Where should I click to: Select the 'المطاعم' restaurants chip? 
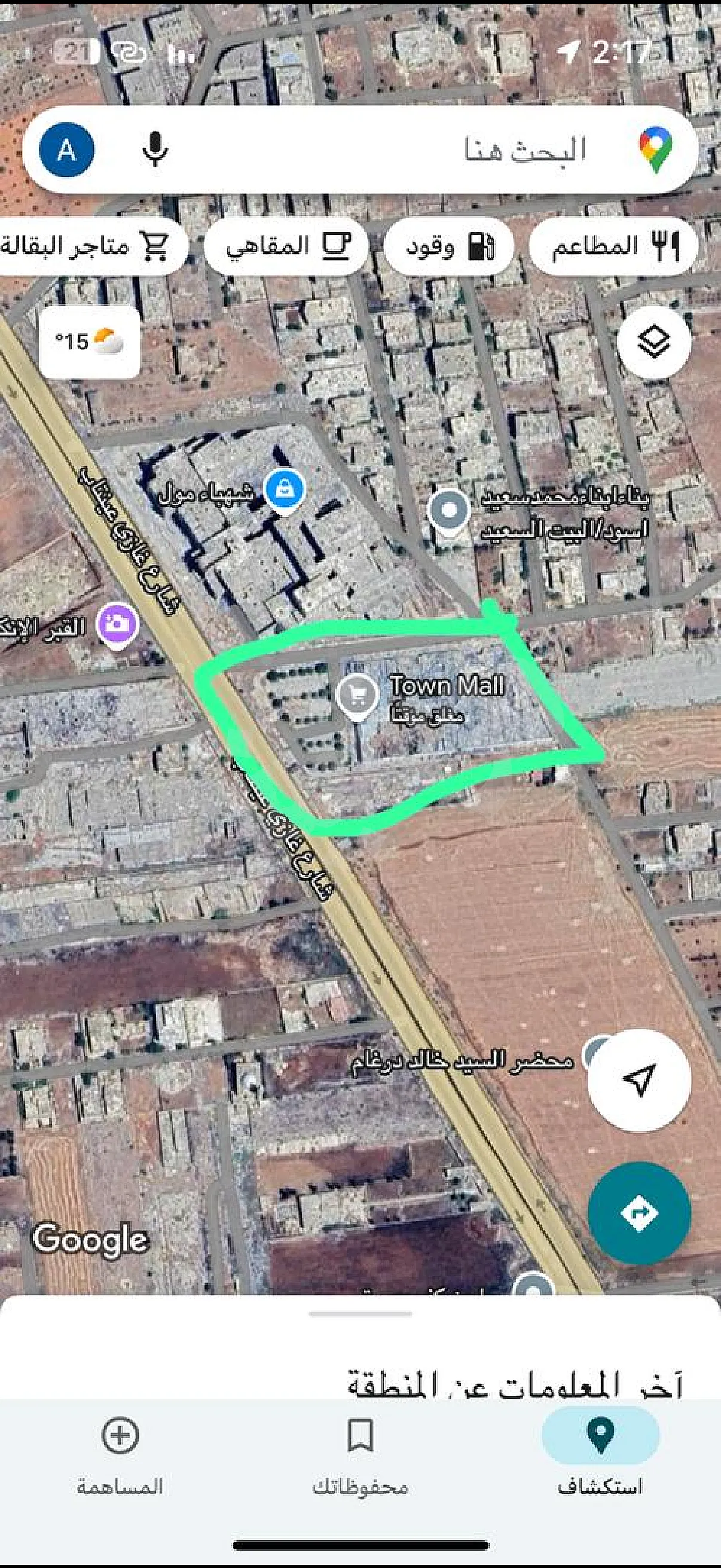pos(613,246)
